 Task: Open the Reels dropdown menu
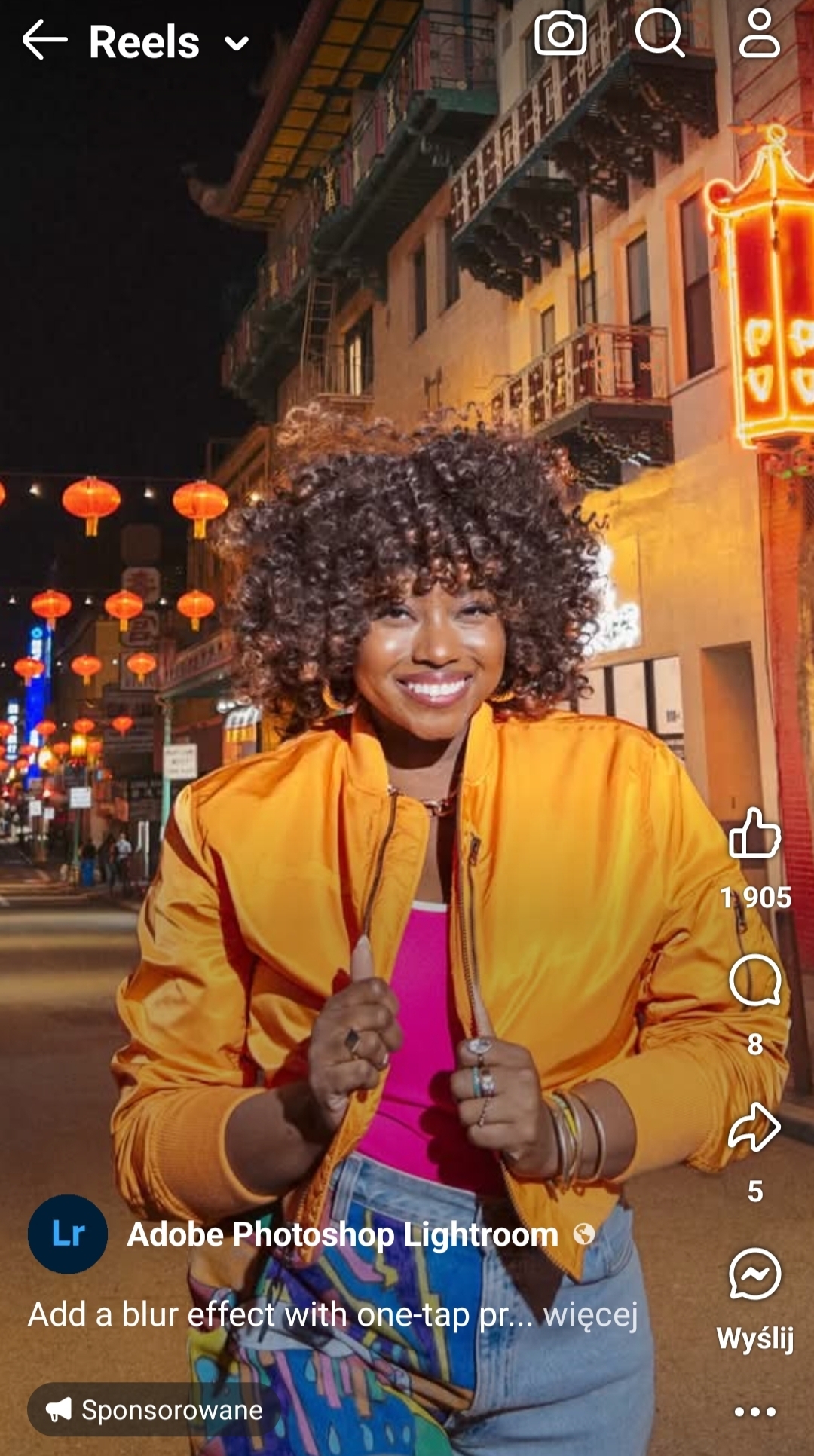[x=237, y=43]
